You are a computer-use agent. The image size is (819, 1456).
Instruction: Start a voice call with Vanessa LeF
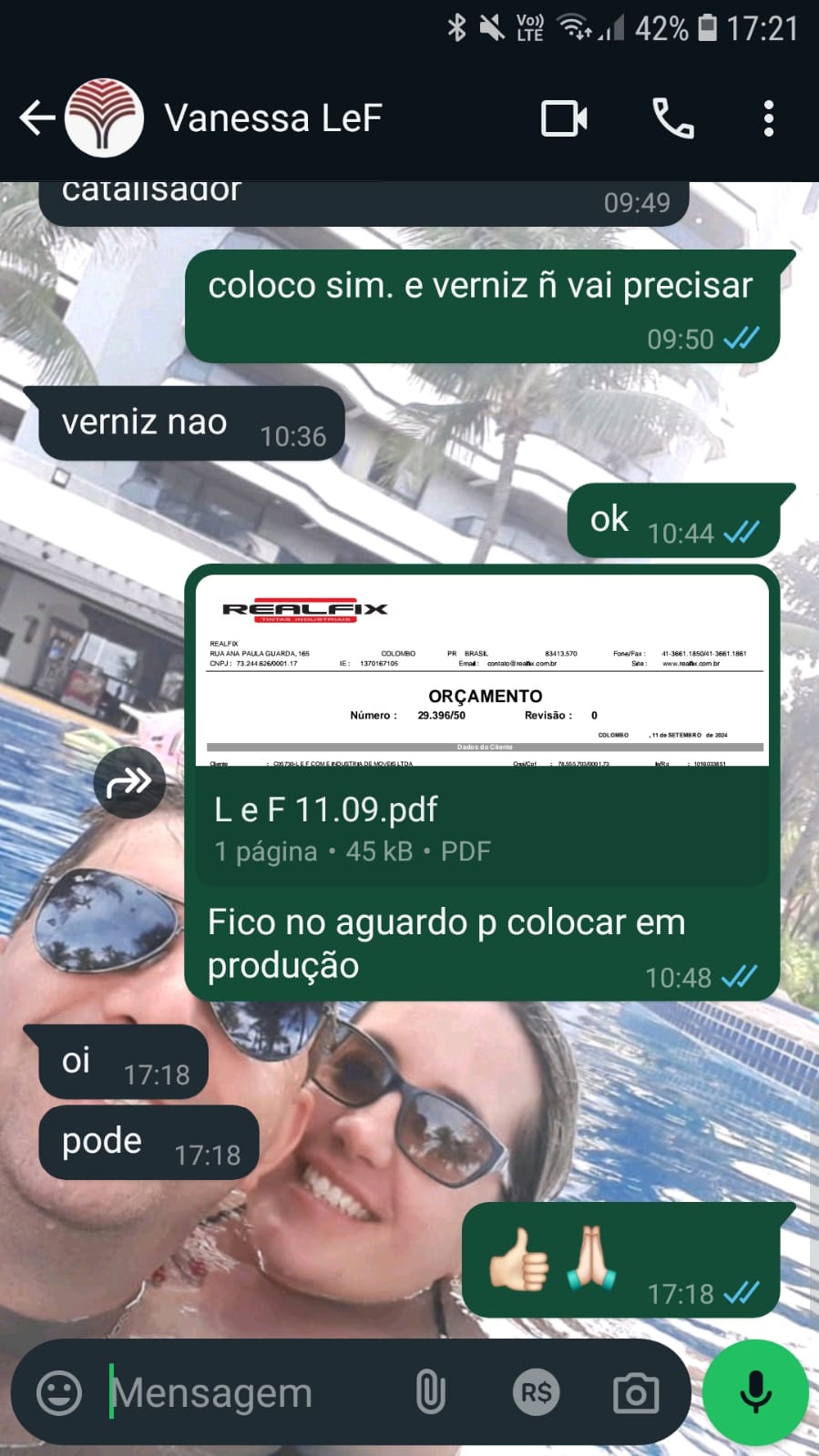(673, 119)
